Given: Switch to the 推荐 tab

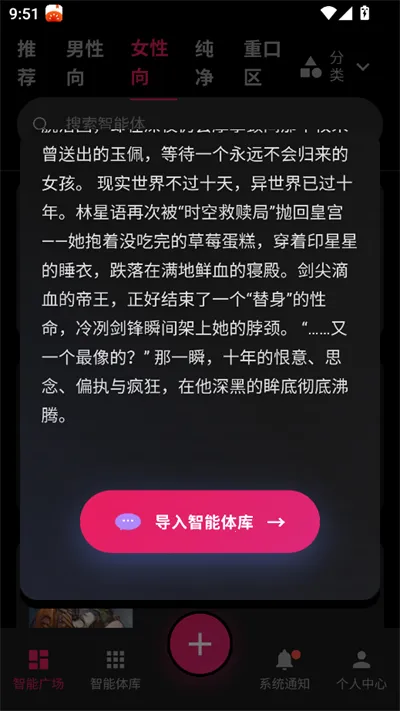Looking at the screenshot, I should point(27,63).
